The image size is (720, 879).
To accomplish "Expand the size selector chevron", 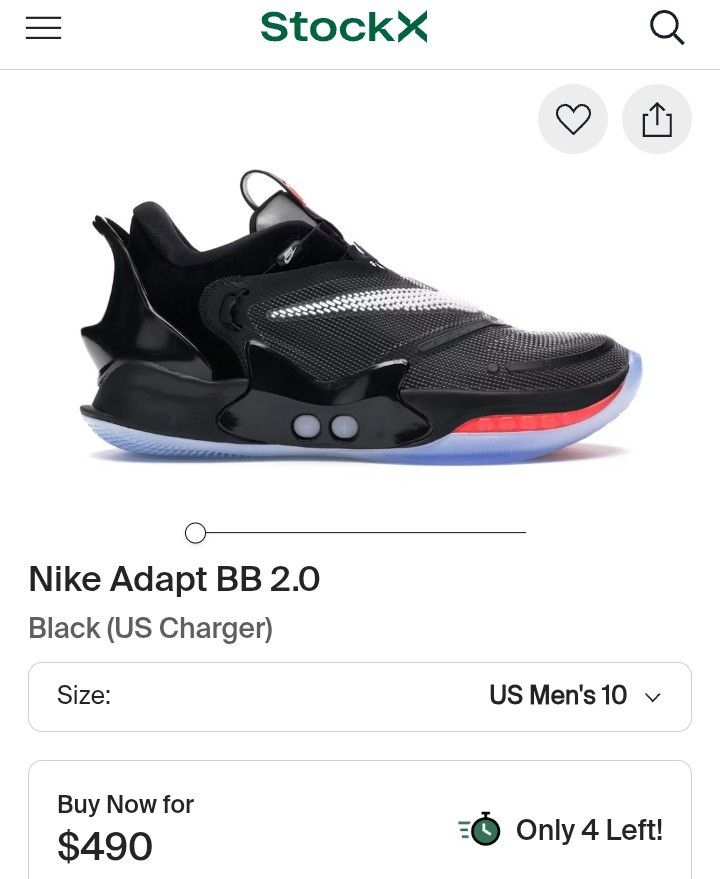I will [653, 697].
